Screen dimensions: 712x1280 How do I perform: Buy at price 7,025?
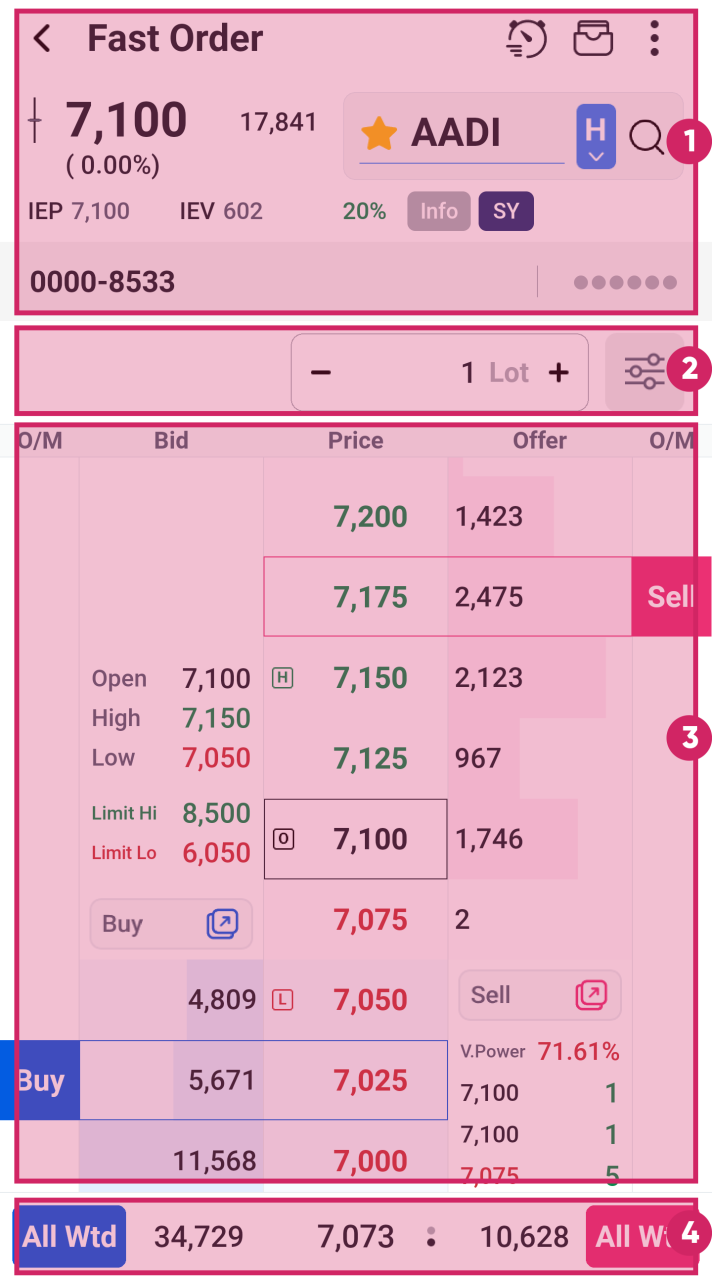click(x=40, y=1080)
